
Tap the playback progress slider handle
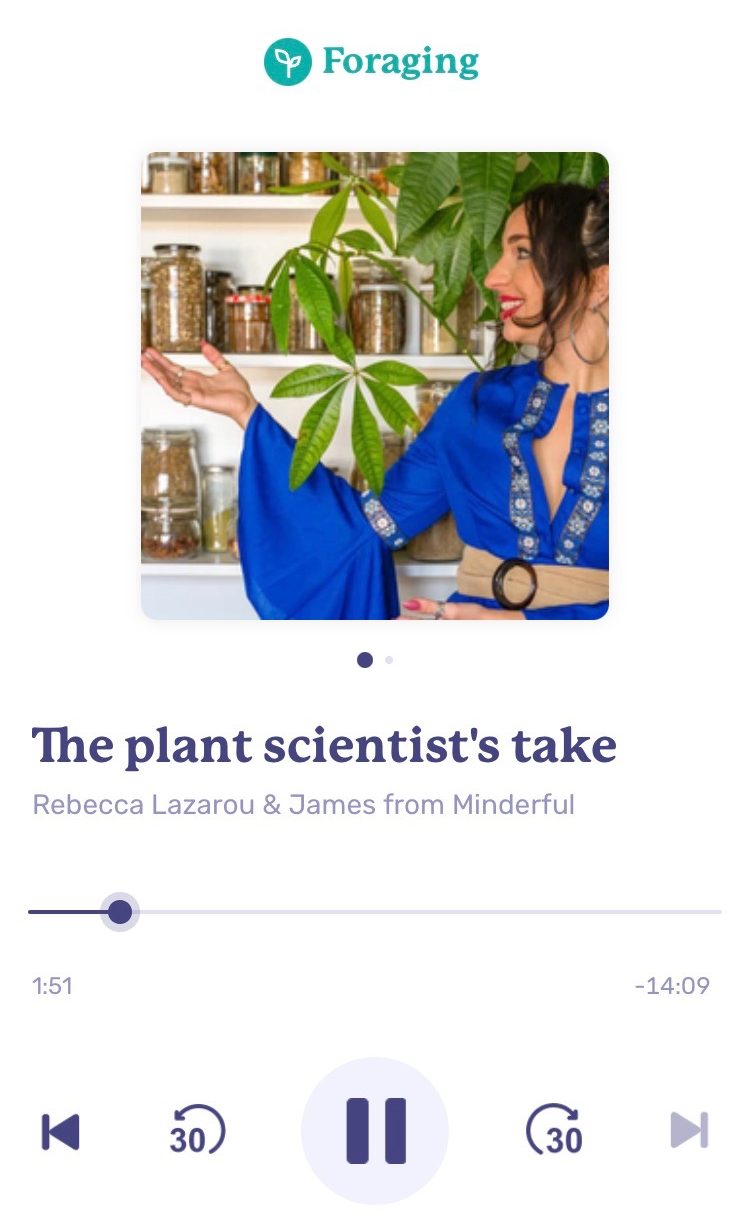coord(120,912)
